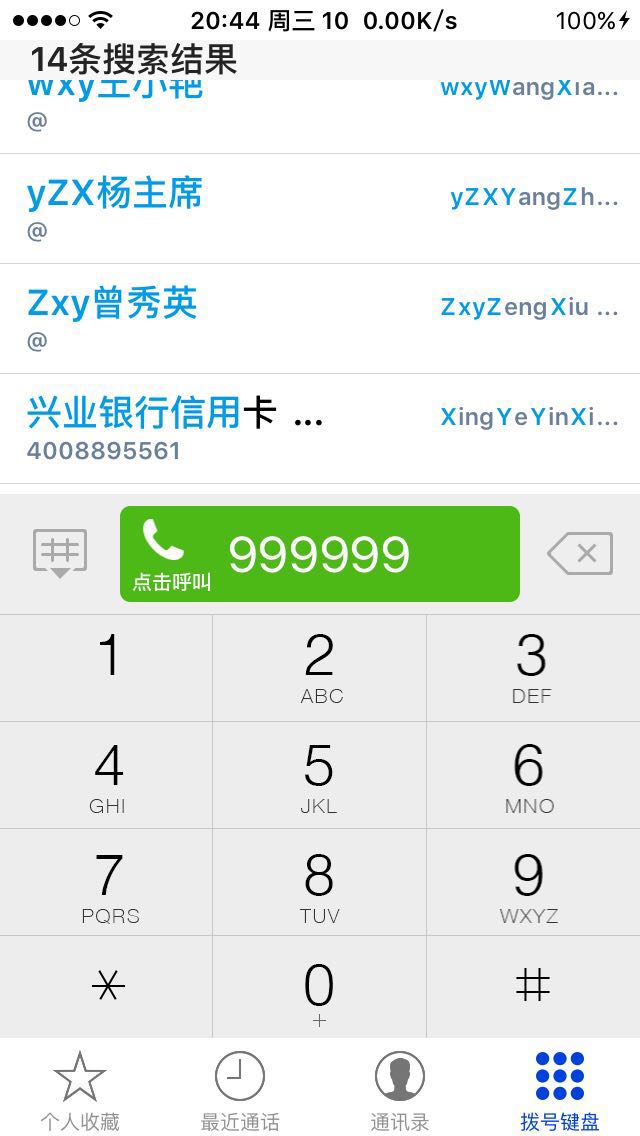The width and height of the screenshot is (640, 1136).
Task: Switch to 最近通话 recents tab
Action: 240,1090
